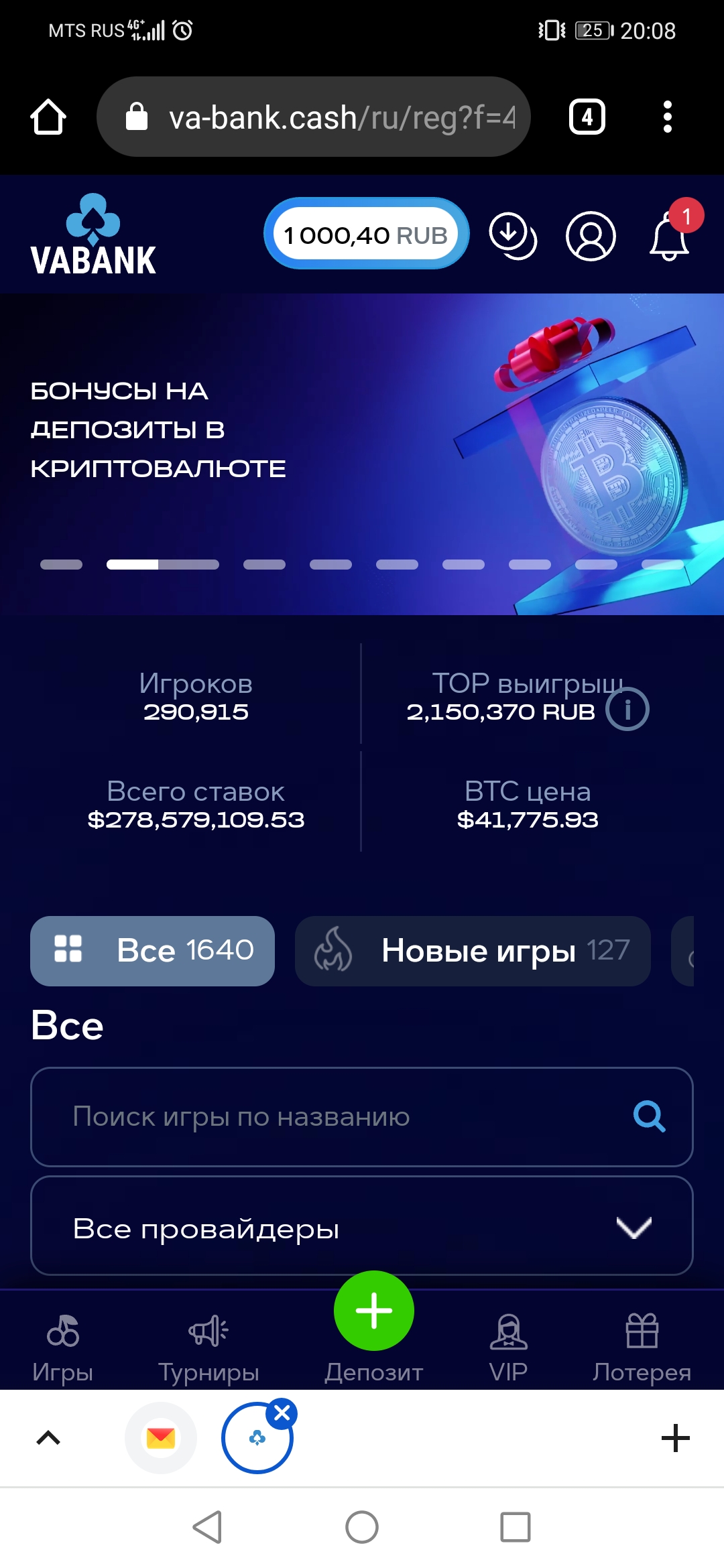Viewport: 724px width, 1568px height.
Task: View the 4 open browser tabs
Action: pos(587,117)
